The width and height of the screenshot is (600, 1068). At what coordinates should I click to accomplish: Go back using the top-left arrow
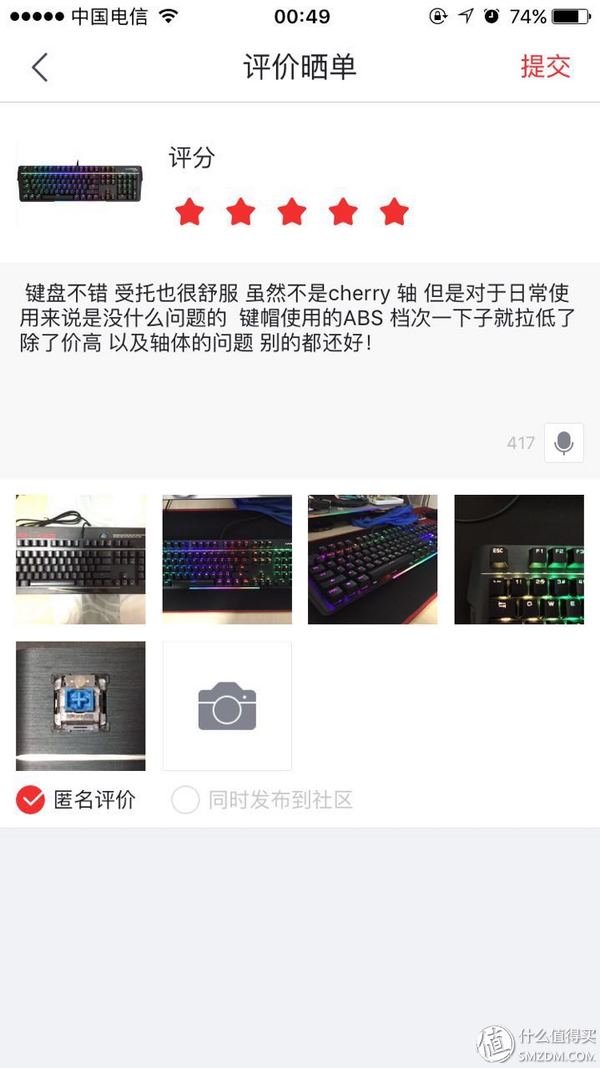click(x=40, y=67)
